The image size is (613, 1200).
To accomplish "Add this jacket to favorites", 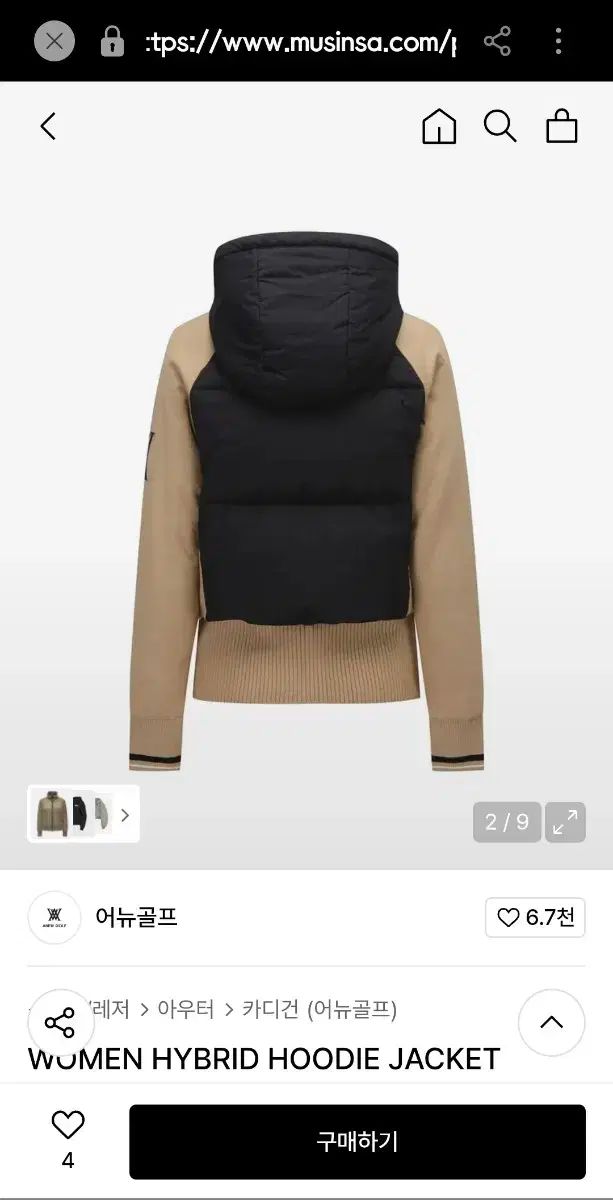I will [x=68, y=1138].
